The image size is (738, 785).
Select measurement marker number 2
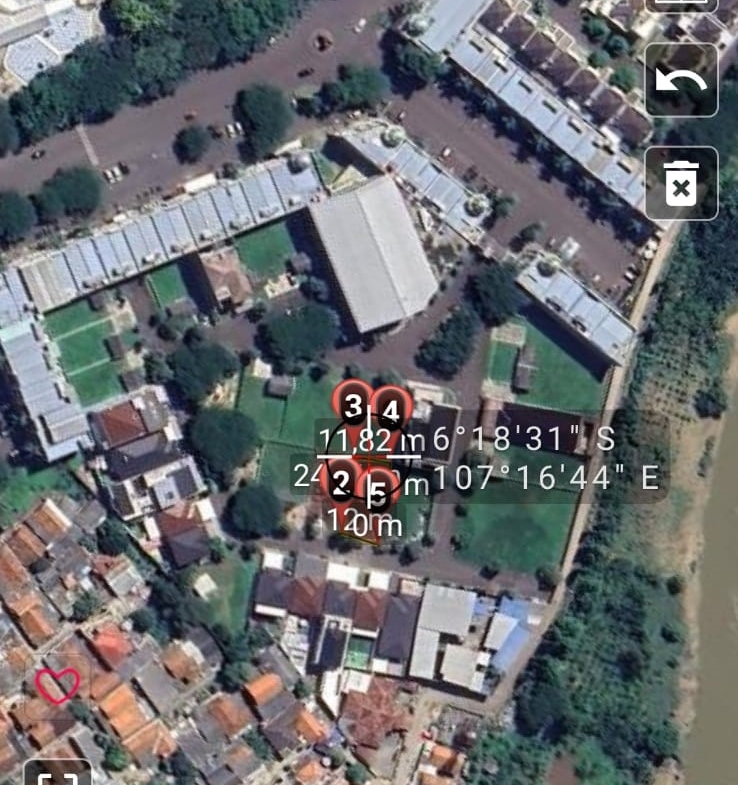point(341,483)
